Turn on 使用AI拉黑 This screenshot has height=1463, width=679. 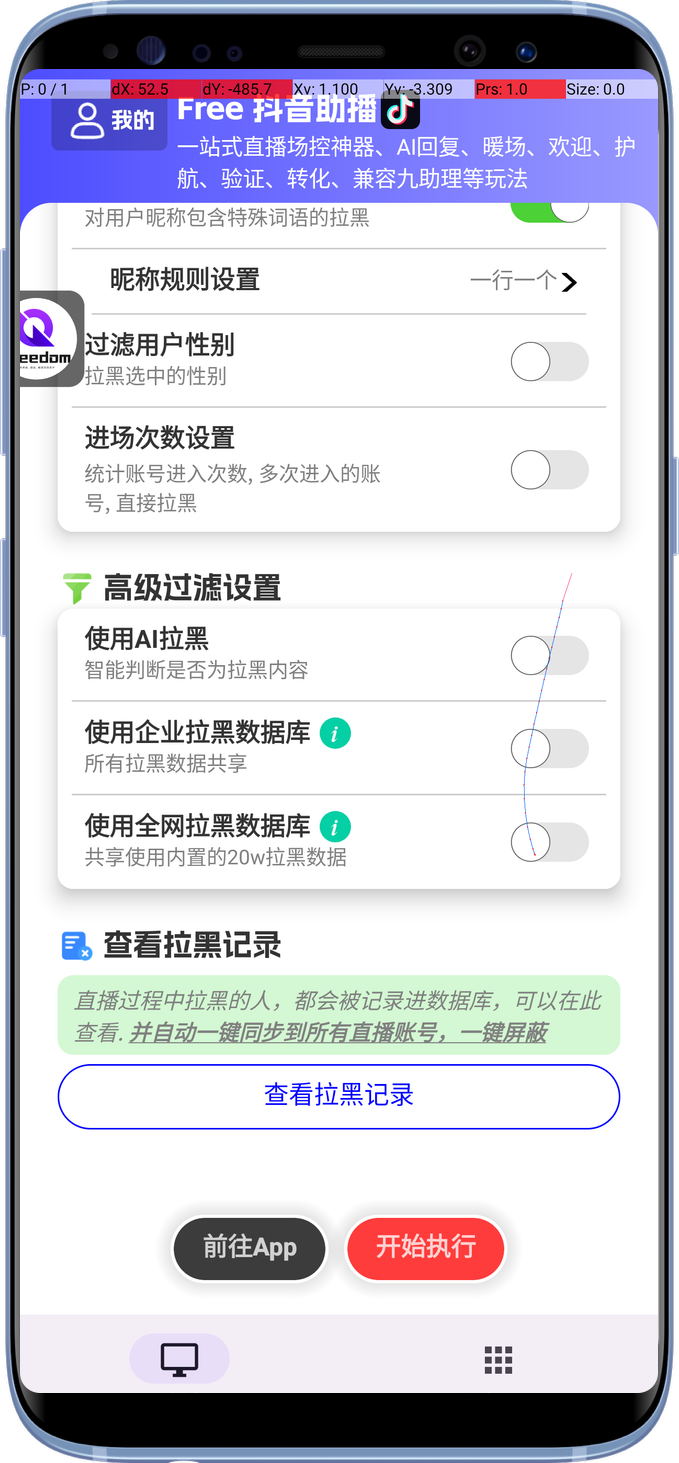[x=549, y=656]
